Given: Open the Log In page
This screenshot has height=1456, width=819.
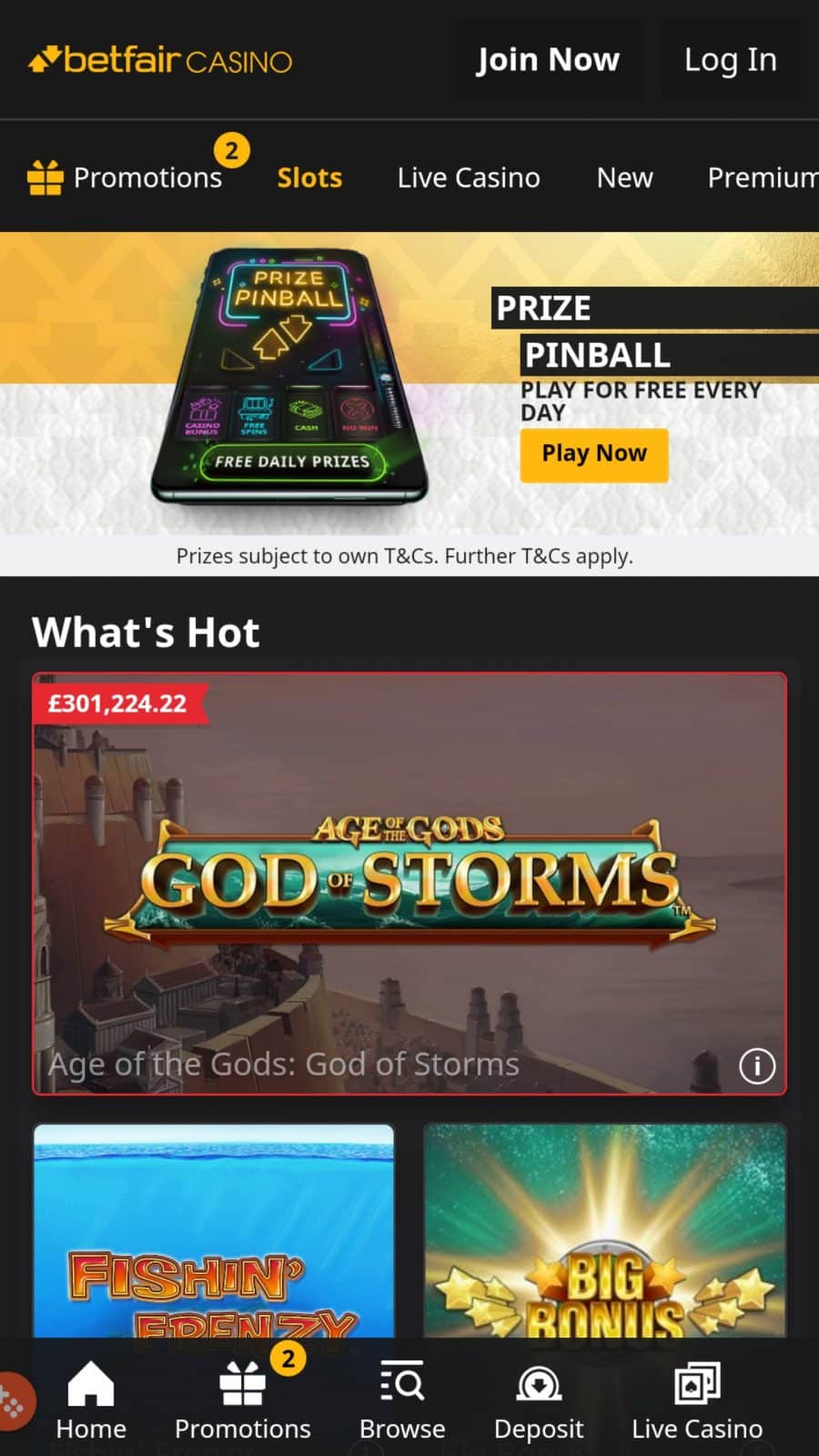Looking at the screenshot, I should coord(730,60).
